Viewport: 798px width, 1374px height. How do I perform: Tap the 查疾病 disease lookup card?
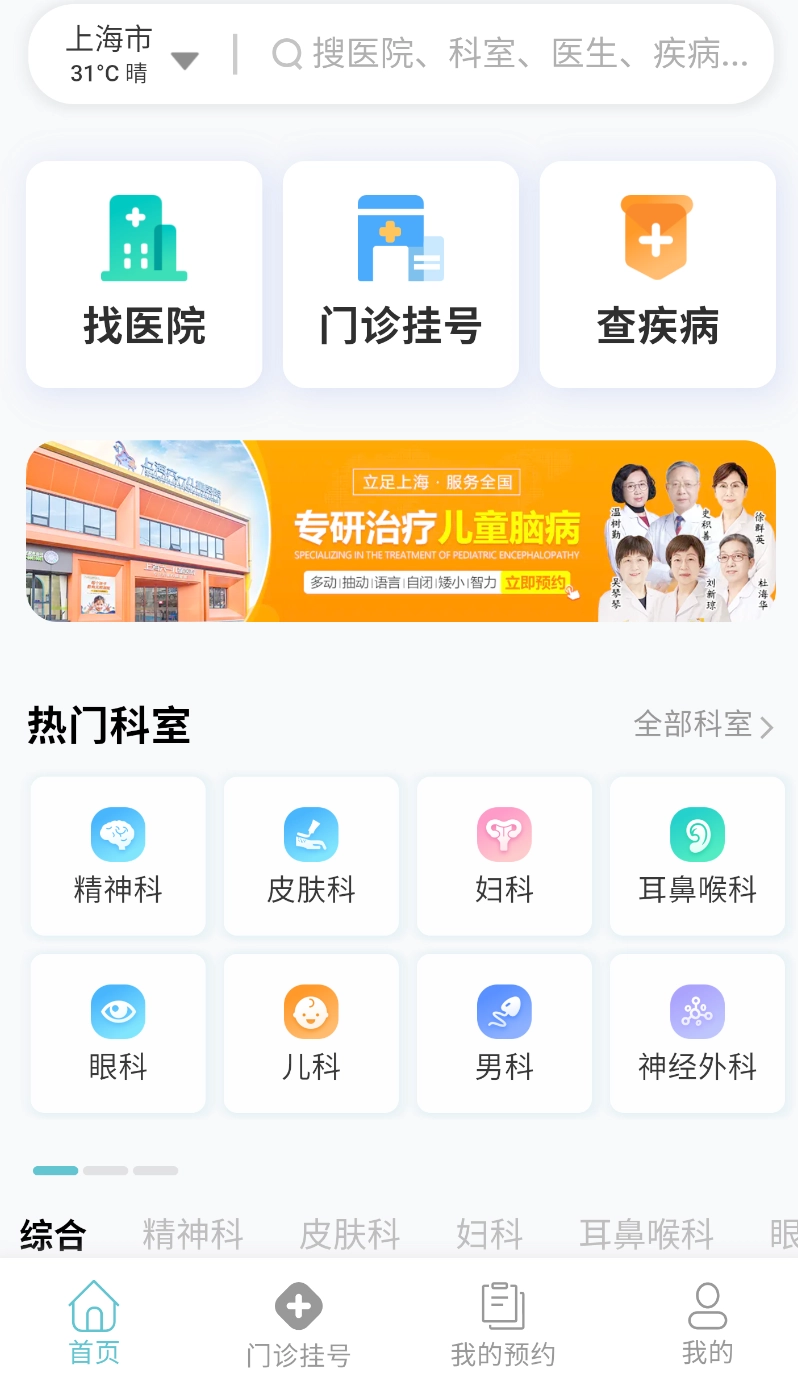click(x=657, y=273)
